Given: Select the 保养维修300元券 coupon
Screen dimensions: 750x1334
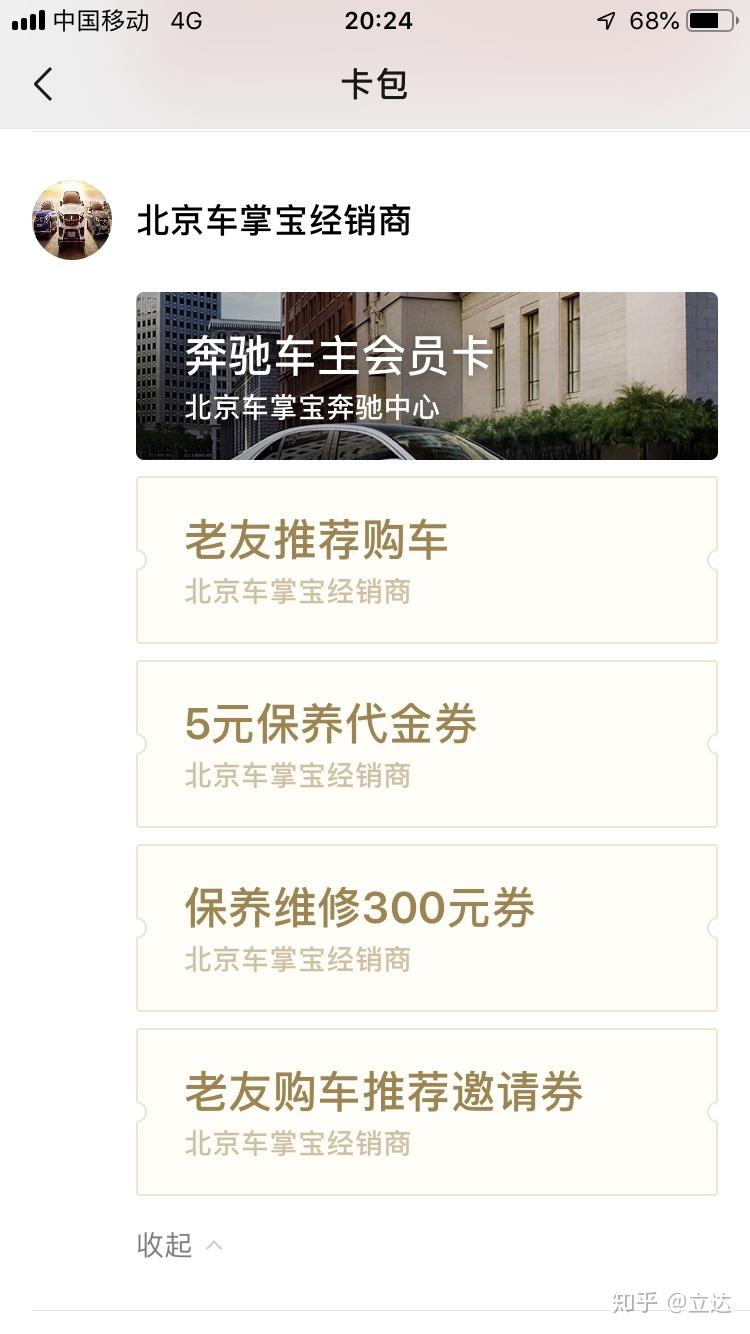Looking at the screenshot, I should (426, 928).
